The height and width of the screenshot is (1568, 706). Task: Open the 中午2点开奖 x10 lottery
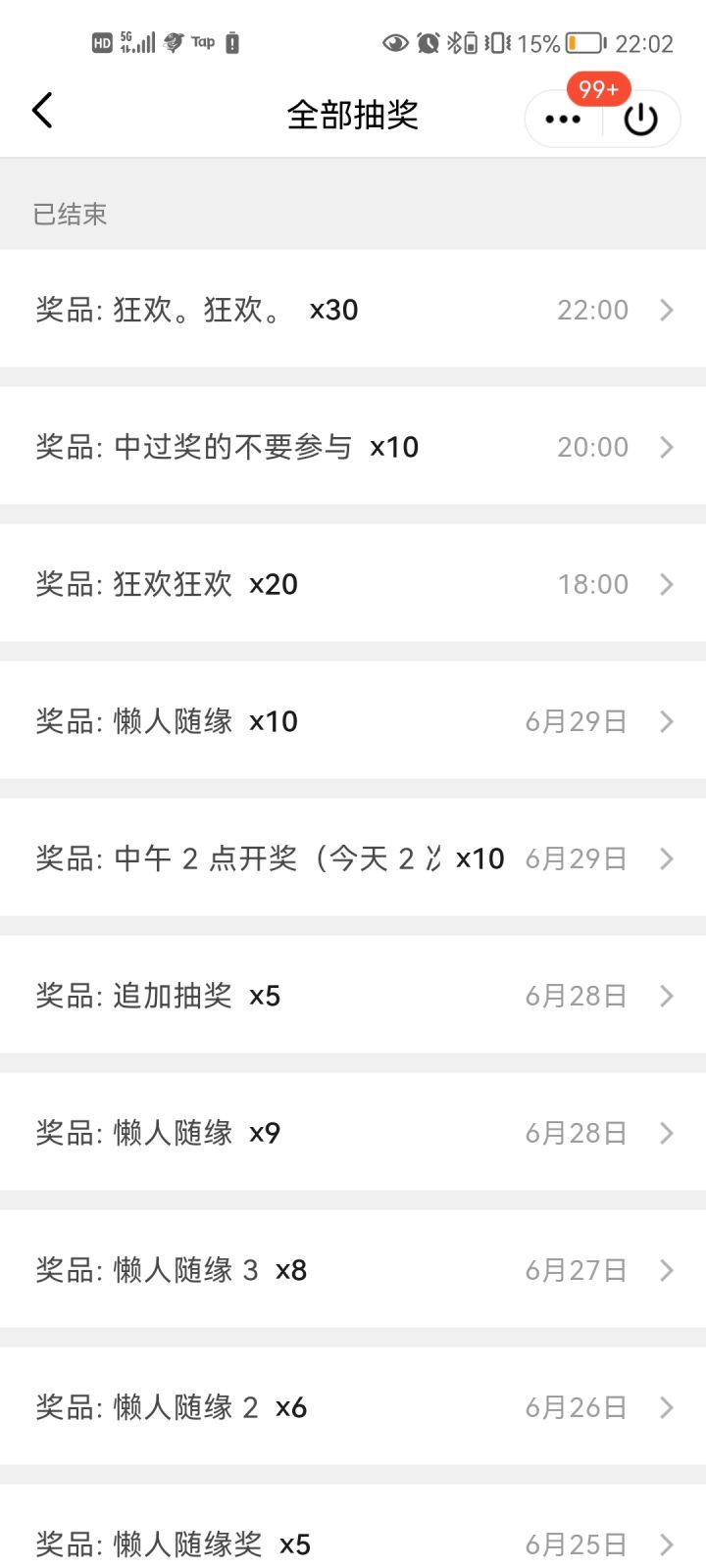click(353, 857)
